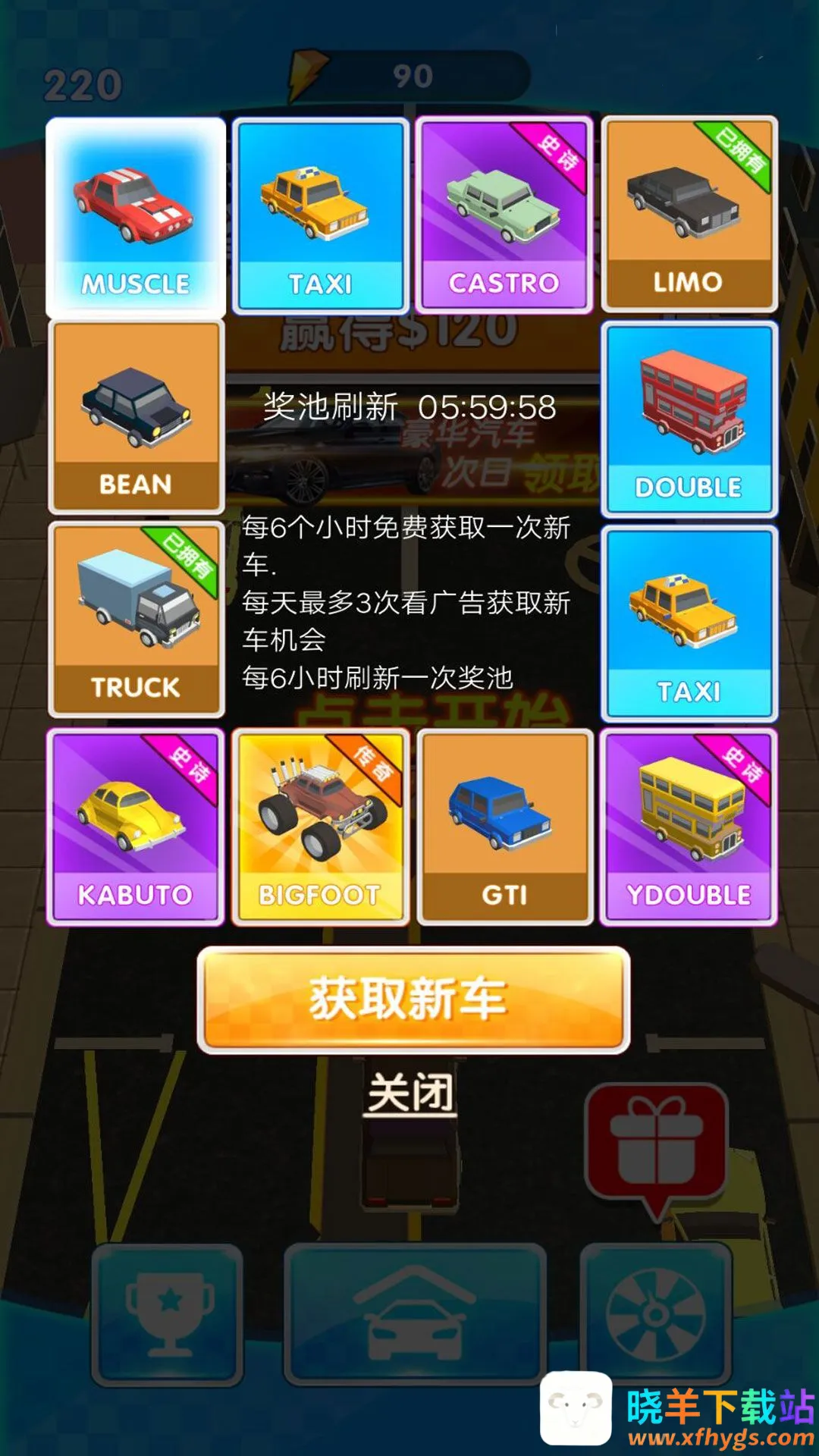Screen dimensions: 819x1456
Task: Select the CASTRO car card
Action: pos(504,215)
